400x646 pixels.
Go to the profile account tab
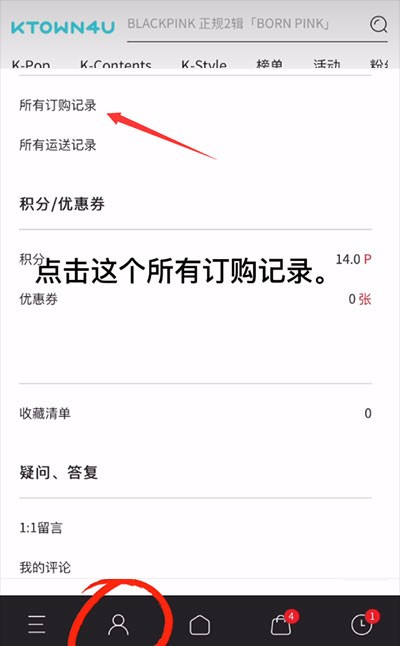[118, 624]
